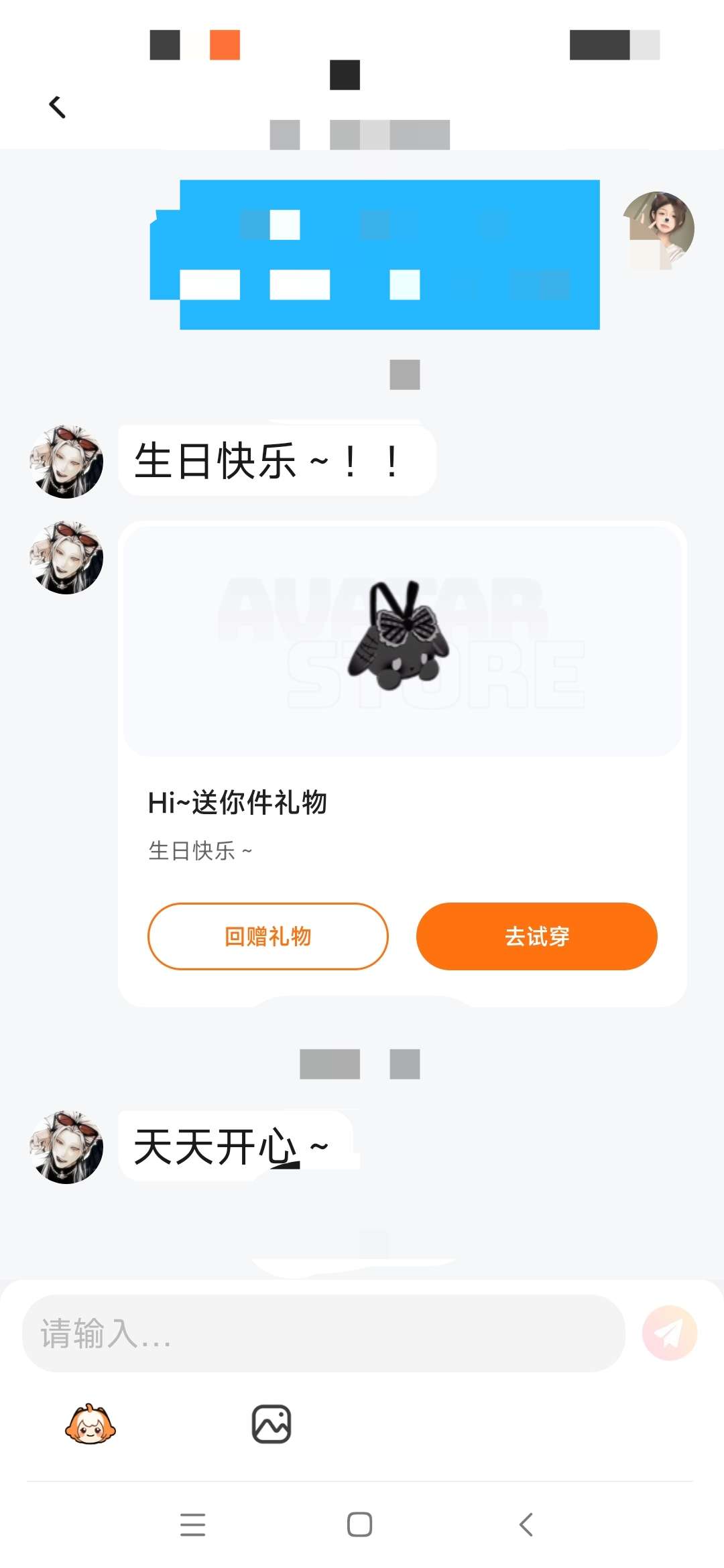View sender's avatar next to 生日快乐 message
The image size is (724, 1568).
[x=66, y=462]
